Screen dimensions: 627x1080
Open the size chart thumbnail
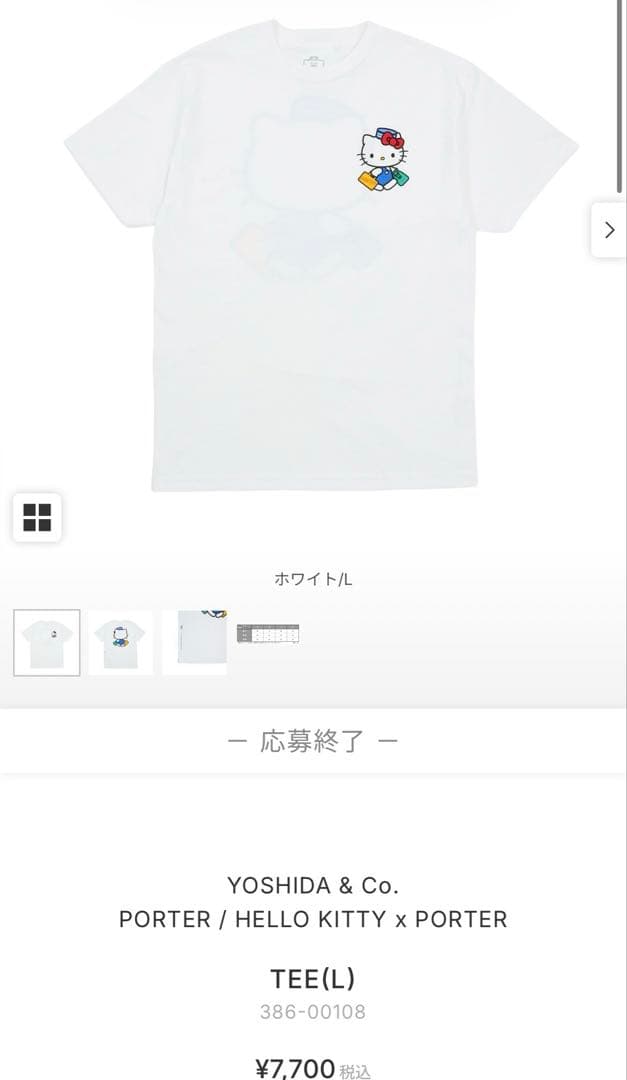268,633
